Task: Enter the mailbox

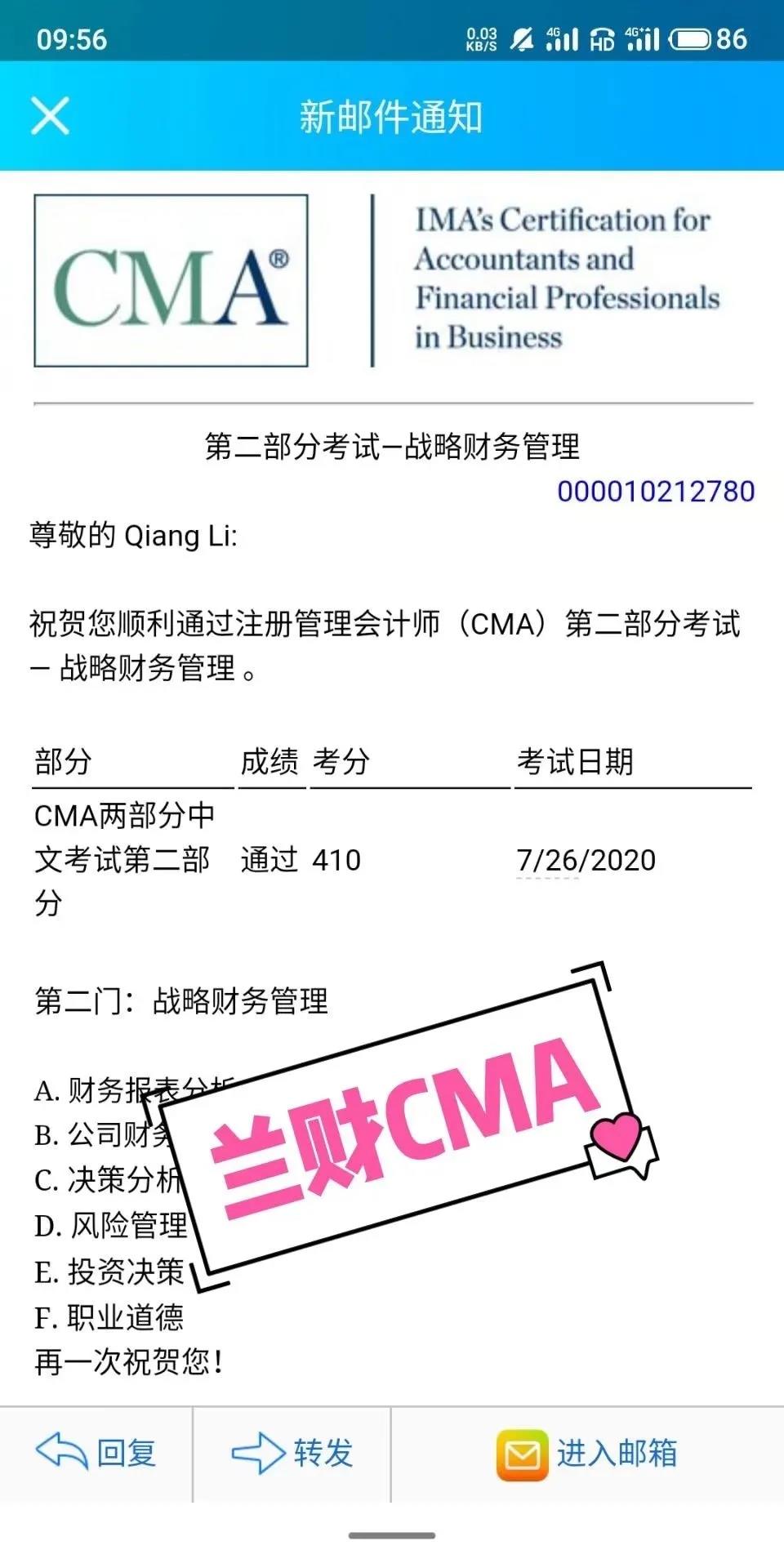Action: (x=588, y=1454)
